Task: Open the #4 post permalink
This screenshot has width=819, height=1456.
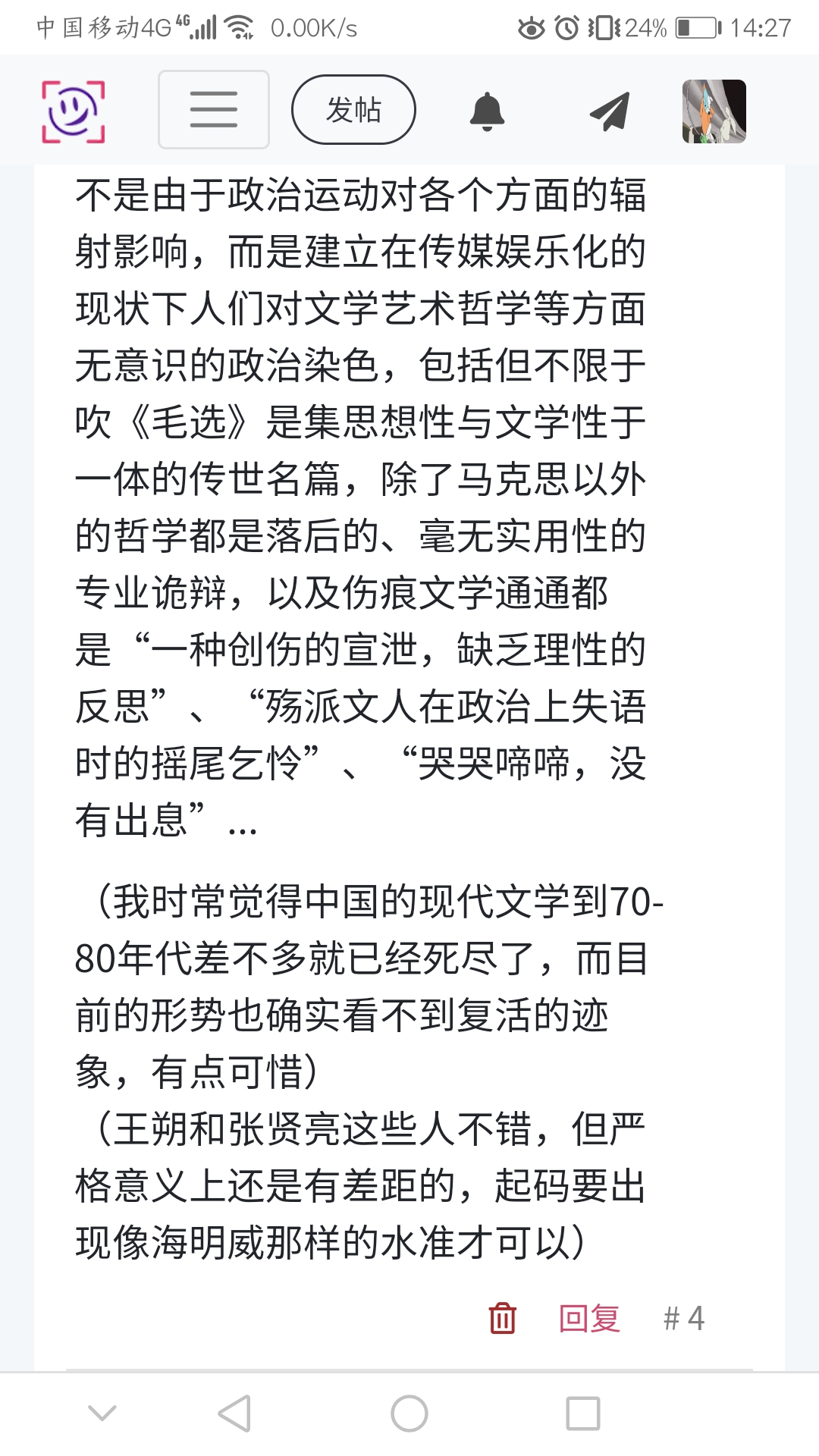Action: [683, 1318]
